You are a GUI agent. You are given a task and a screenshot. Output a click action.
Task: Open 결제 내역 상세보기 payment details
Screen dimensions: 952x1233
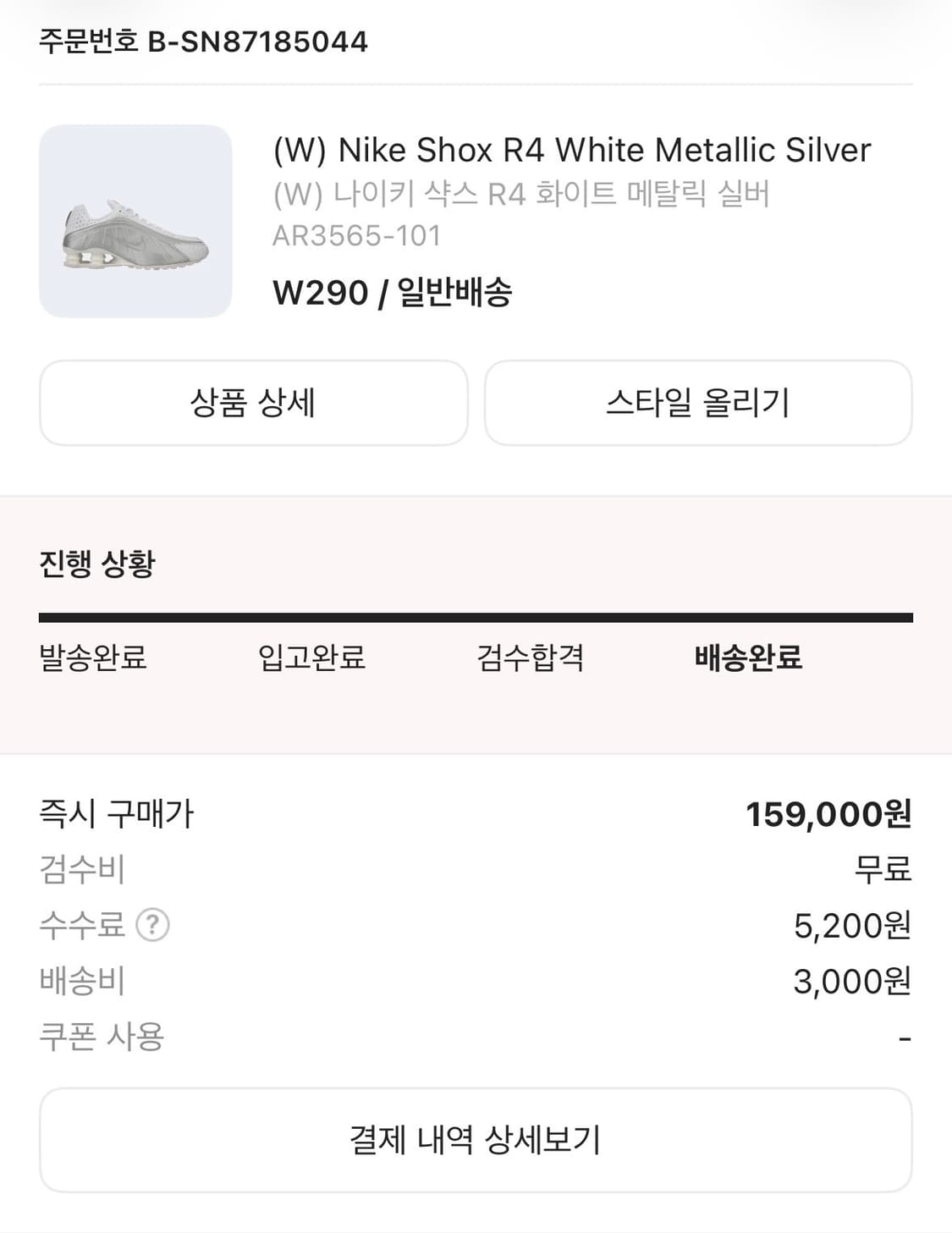pyautogui.click(x=476, y=1139)
